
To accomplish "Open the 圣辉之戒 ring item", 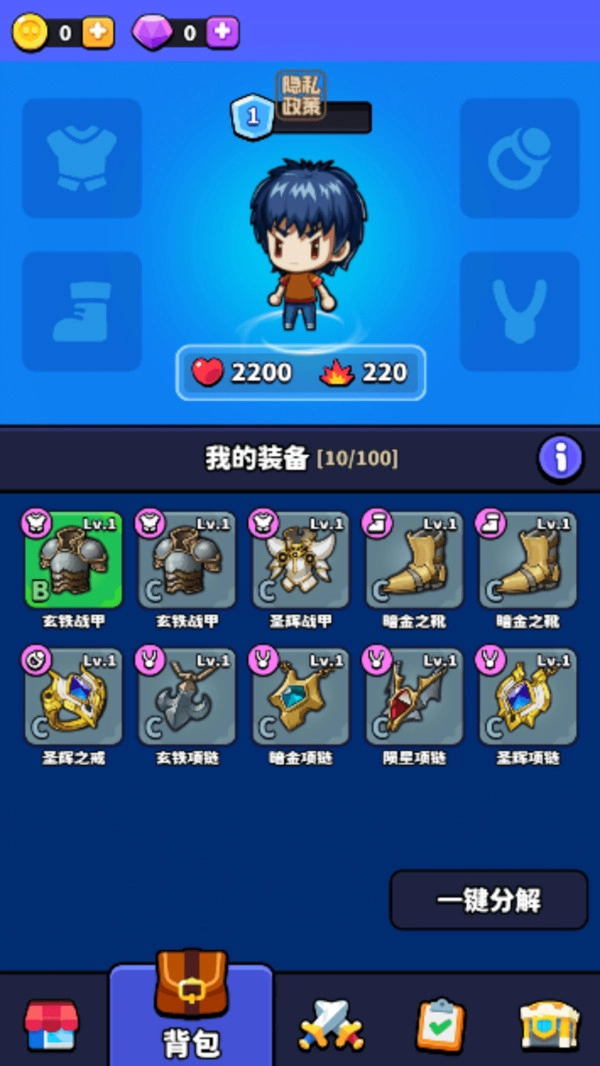I will pyautogui.click(x=74, y=697).
